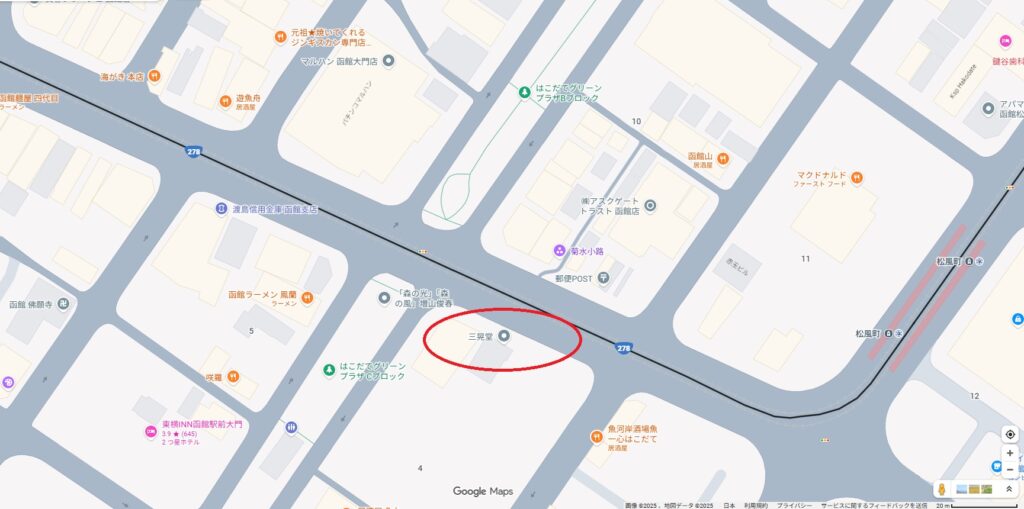Select the マクドナルド restaurant pin
The image size is (1024, 509).
click(857, 178)
